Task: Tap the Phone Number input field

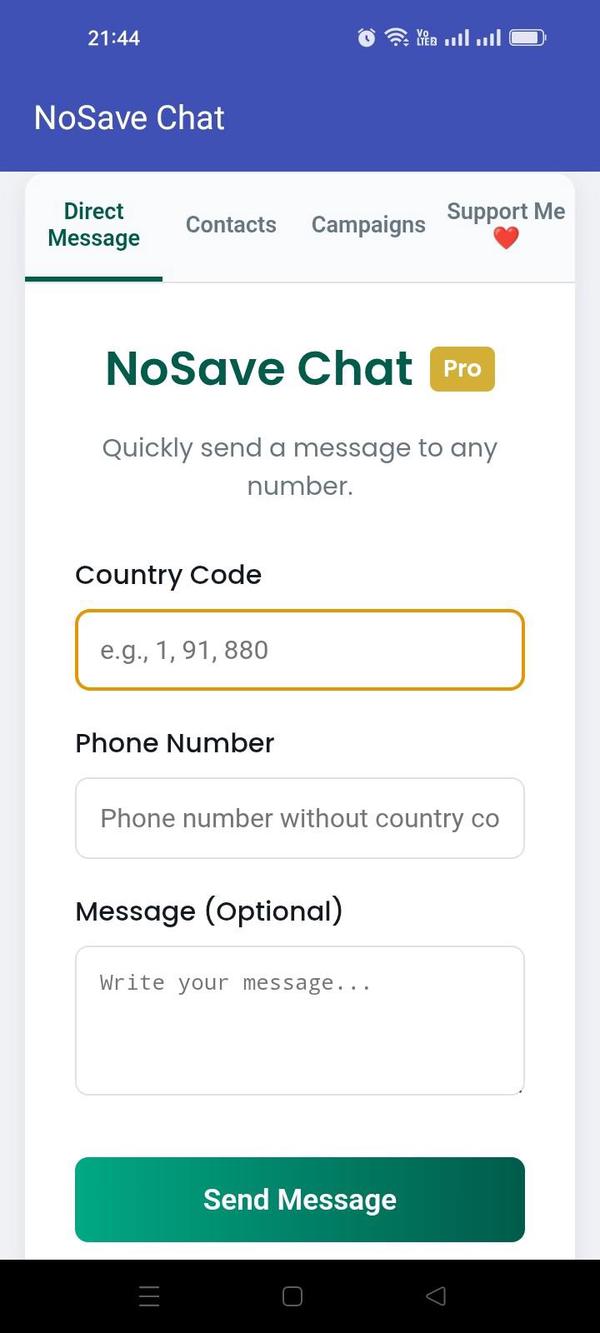Action: (300, 818)
